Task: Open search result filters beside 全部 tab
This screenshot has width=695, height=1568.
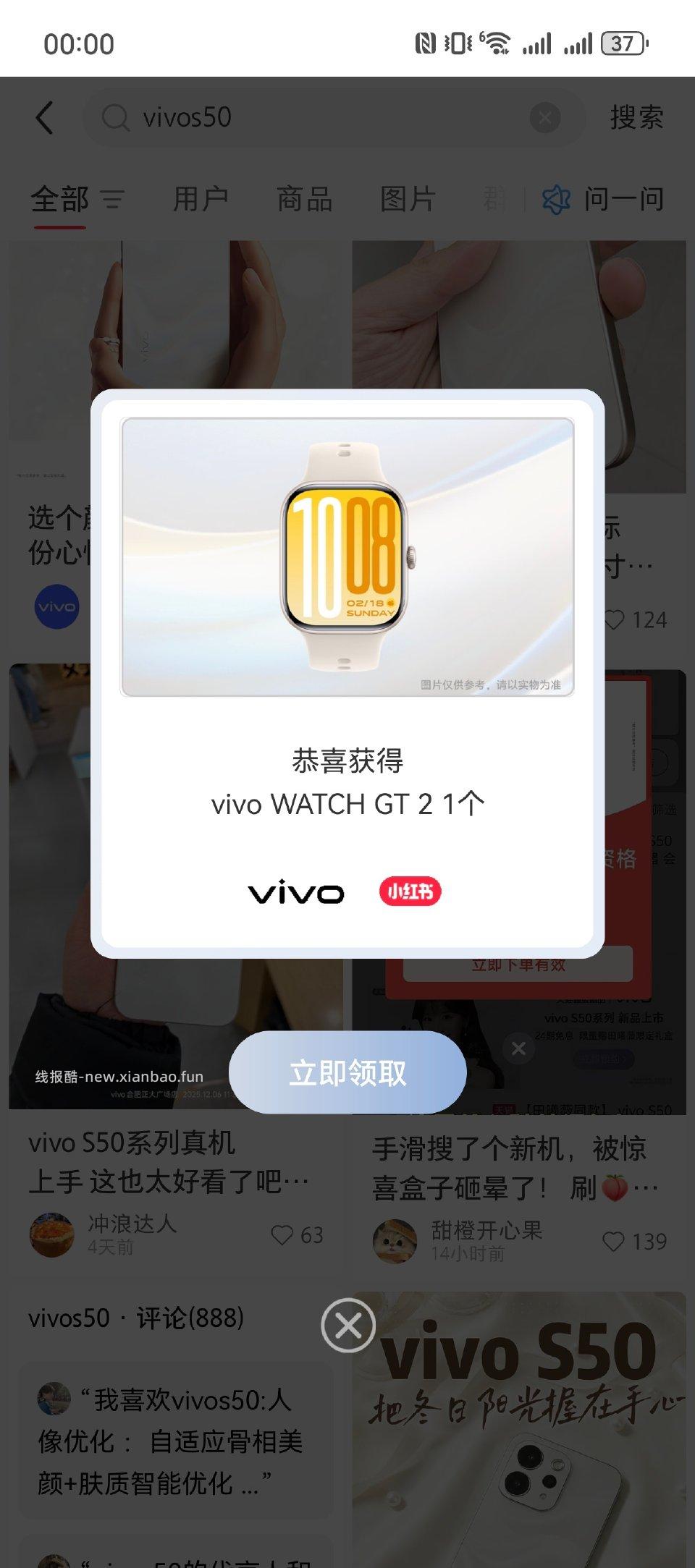Action: click(x=112, y=200)
